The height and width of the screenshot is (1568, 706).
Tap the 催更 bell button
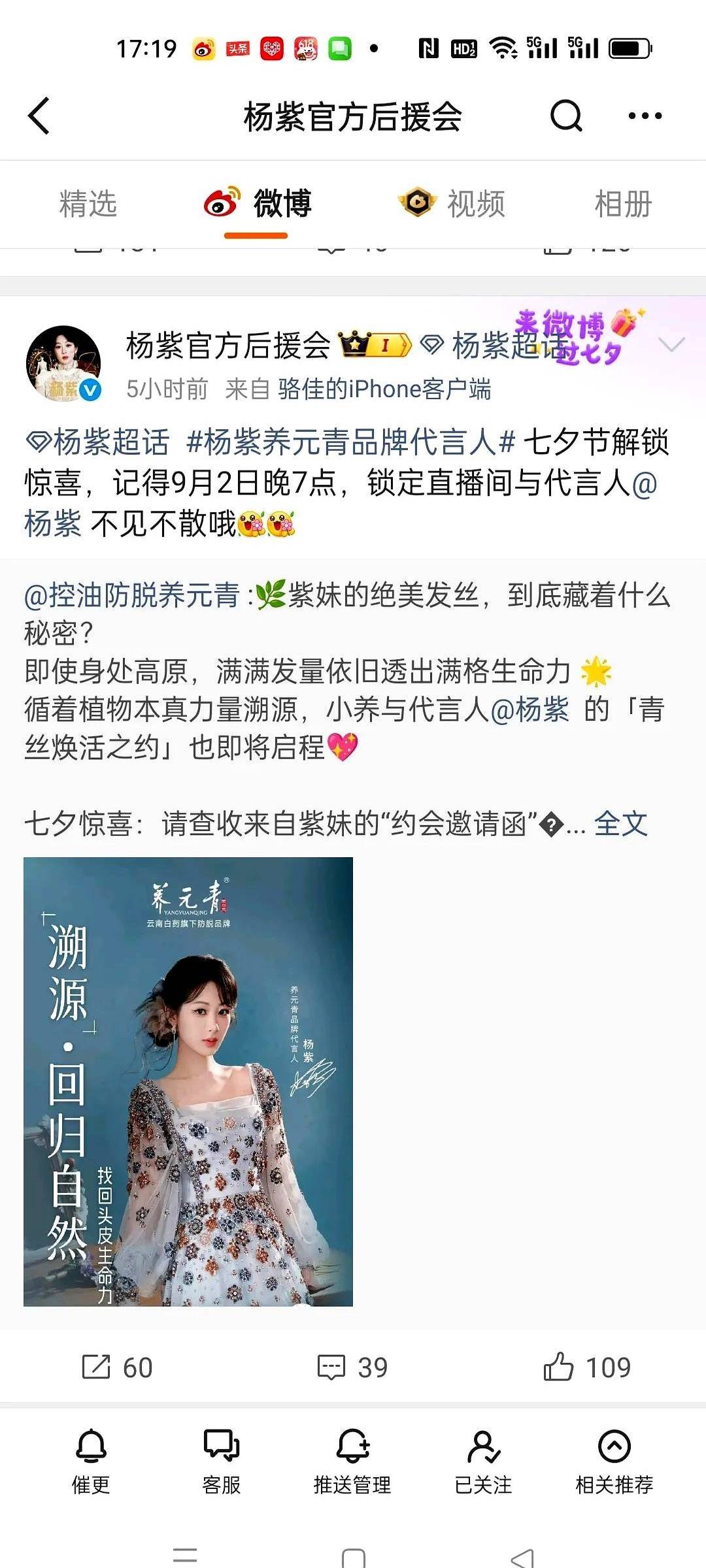click(91, 1462)
